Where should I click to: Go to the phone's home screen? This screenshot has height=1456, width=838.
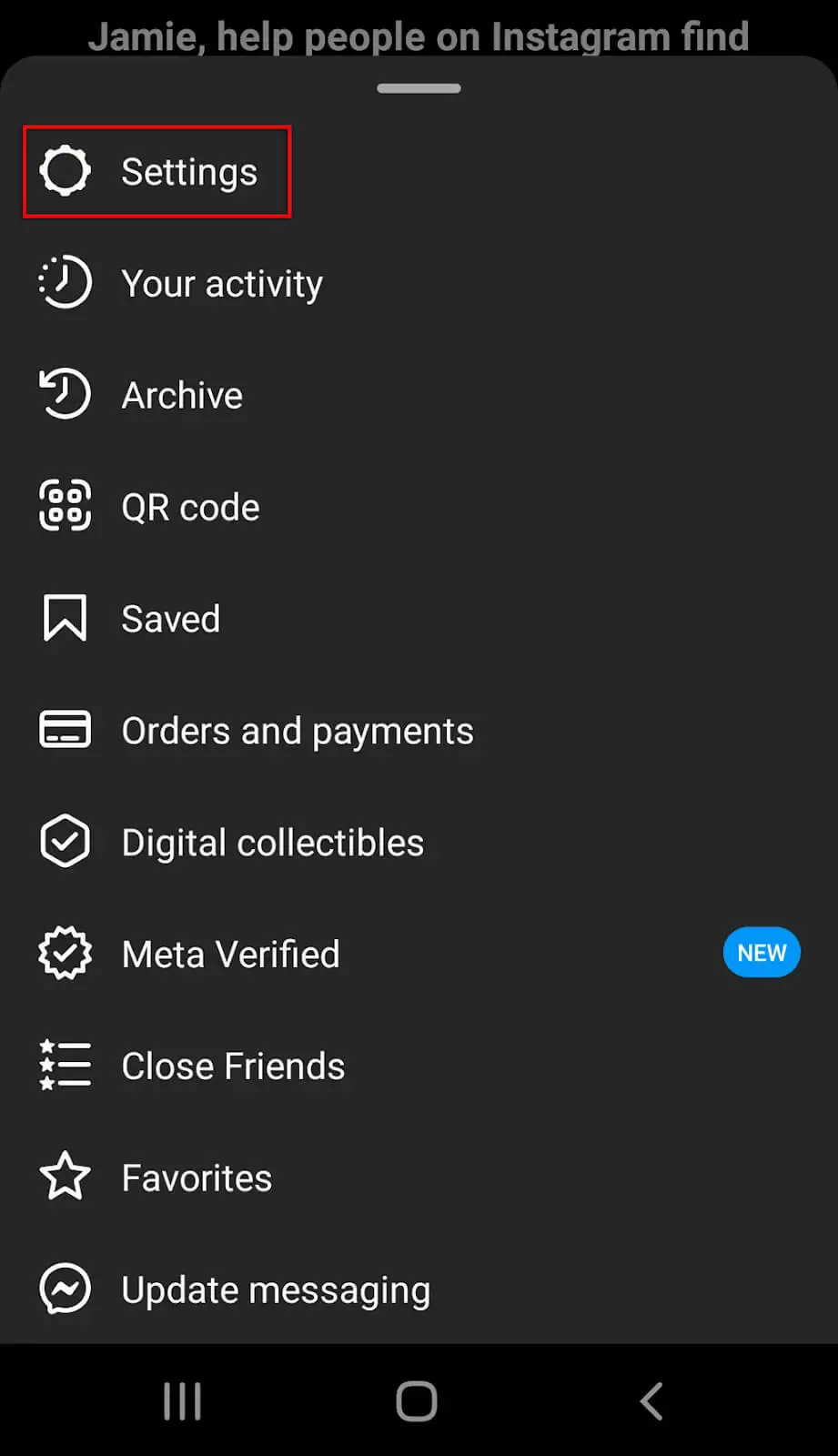point(417,1401)
